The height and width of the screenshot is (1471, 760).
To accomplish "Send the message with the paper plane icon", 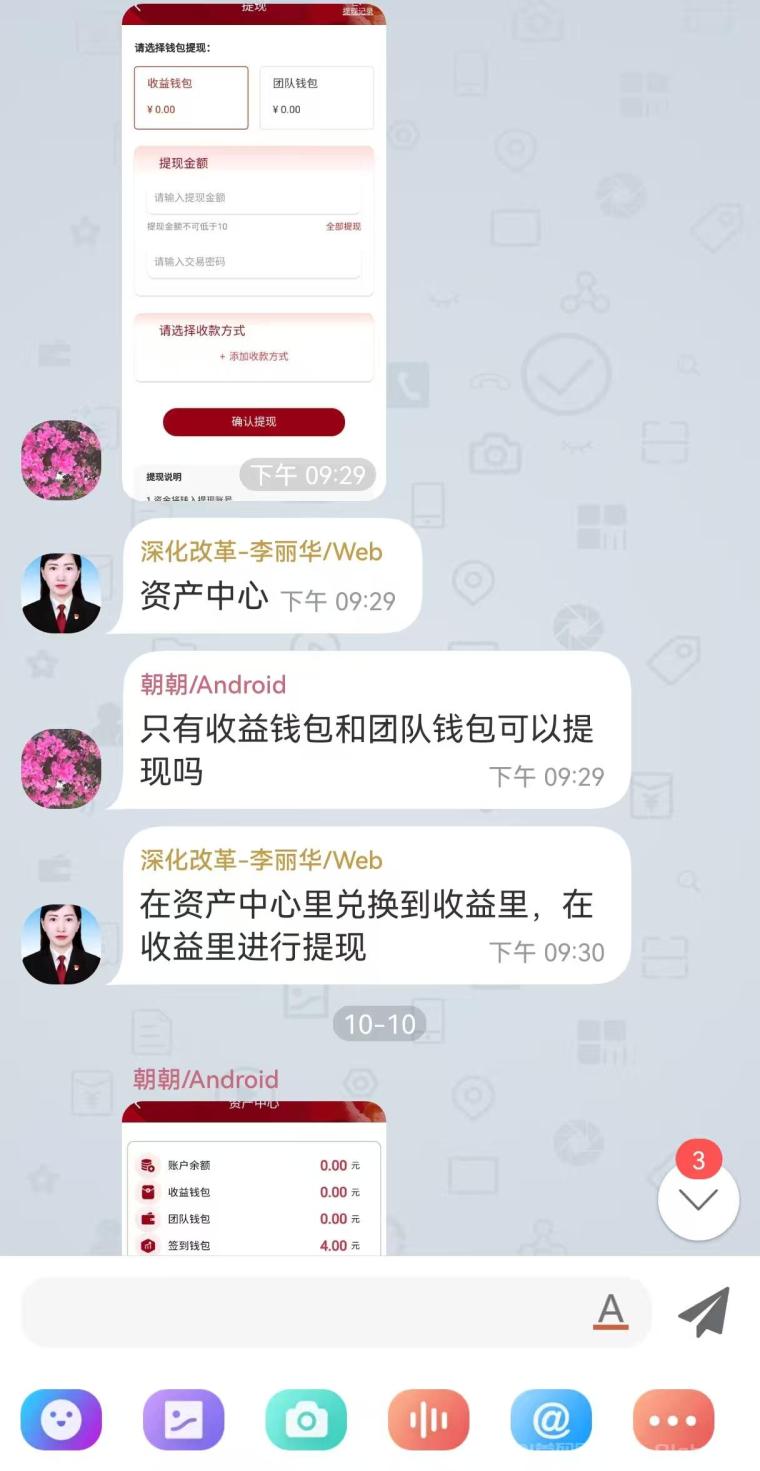I will tap(704, 1311).
